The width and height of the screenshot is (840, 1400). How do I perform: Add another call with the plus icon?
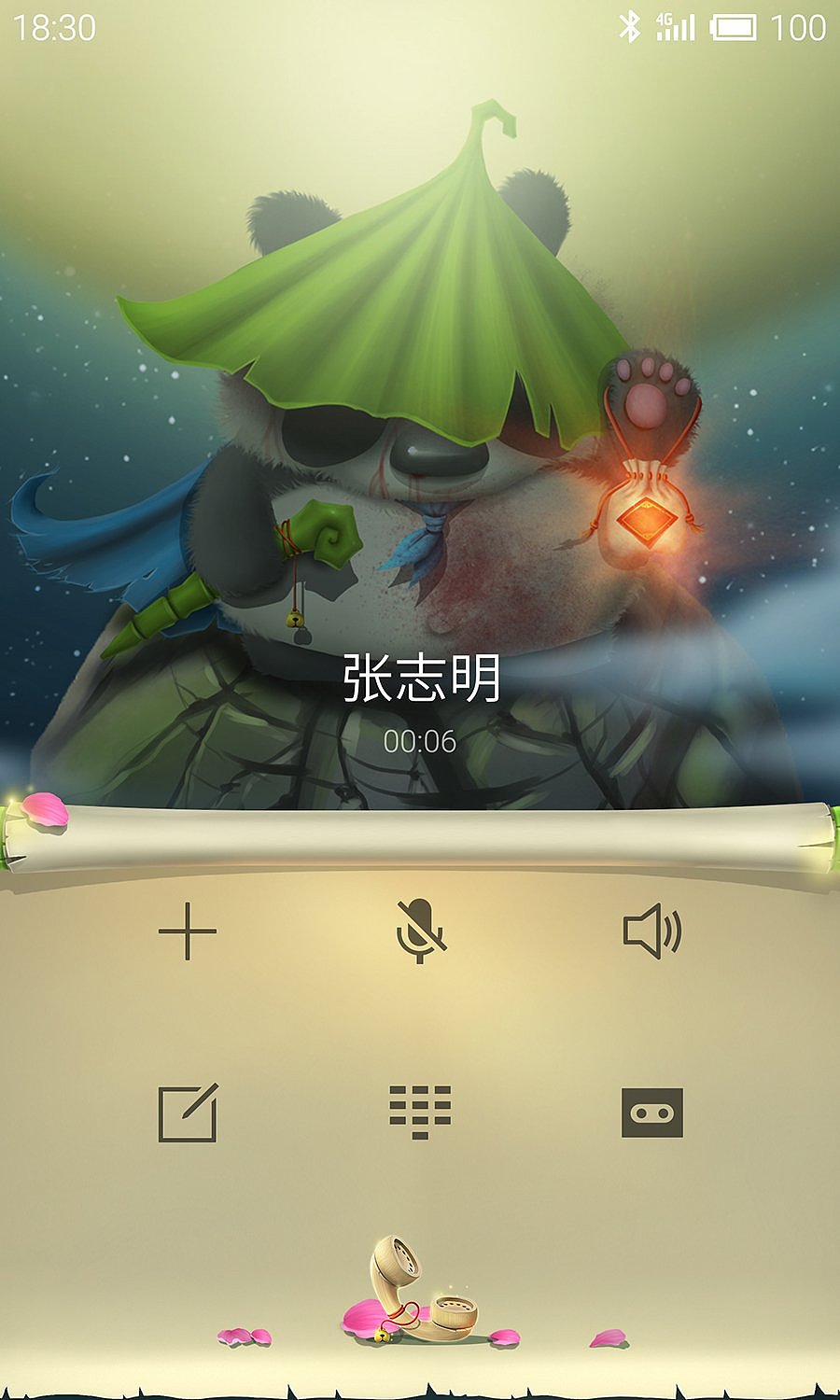click(188, 931)
